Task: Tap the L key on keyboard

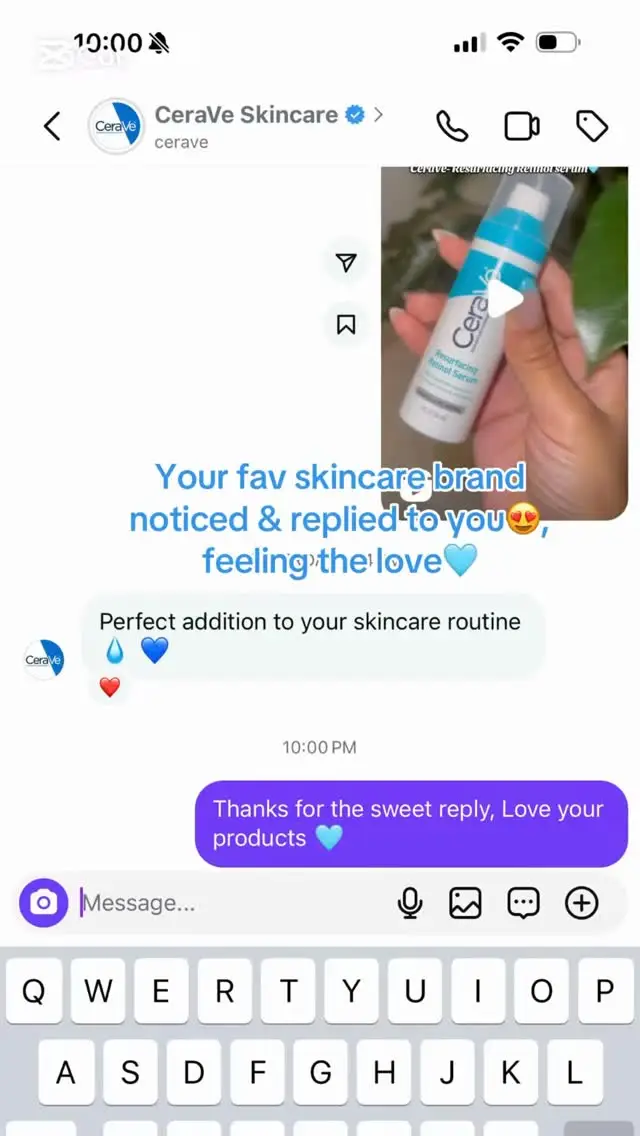Action: [575, 1072]
